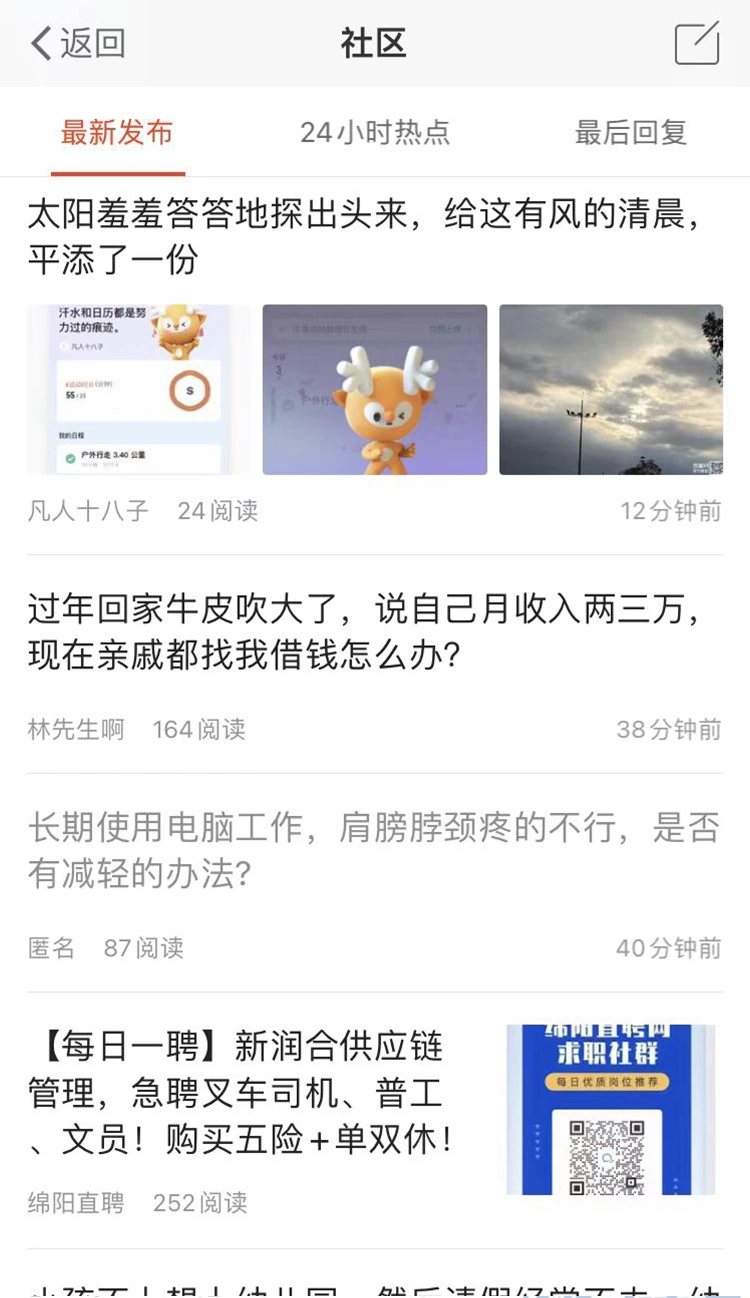Go back using the 返回 button
This screenshot has height=1298, width=750.
[75, 43]
